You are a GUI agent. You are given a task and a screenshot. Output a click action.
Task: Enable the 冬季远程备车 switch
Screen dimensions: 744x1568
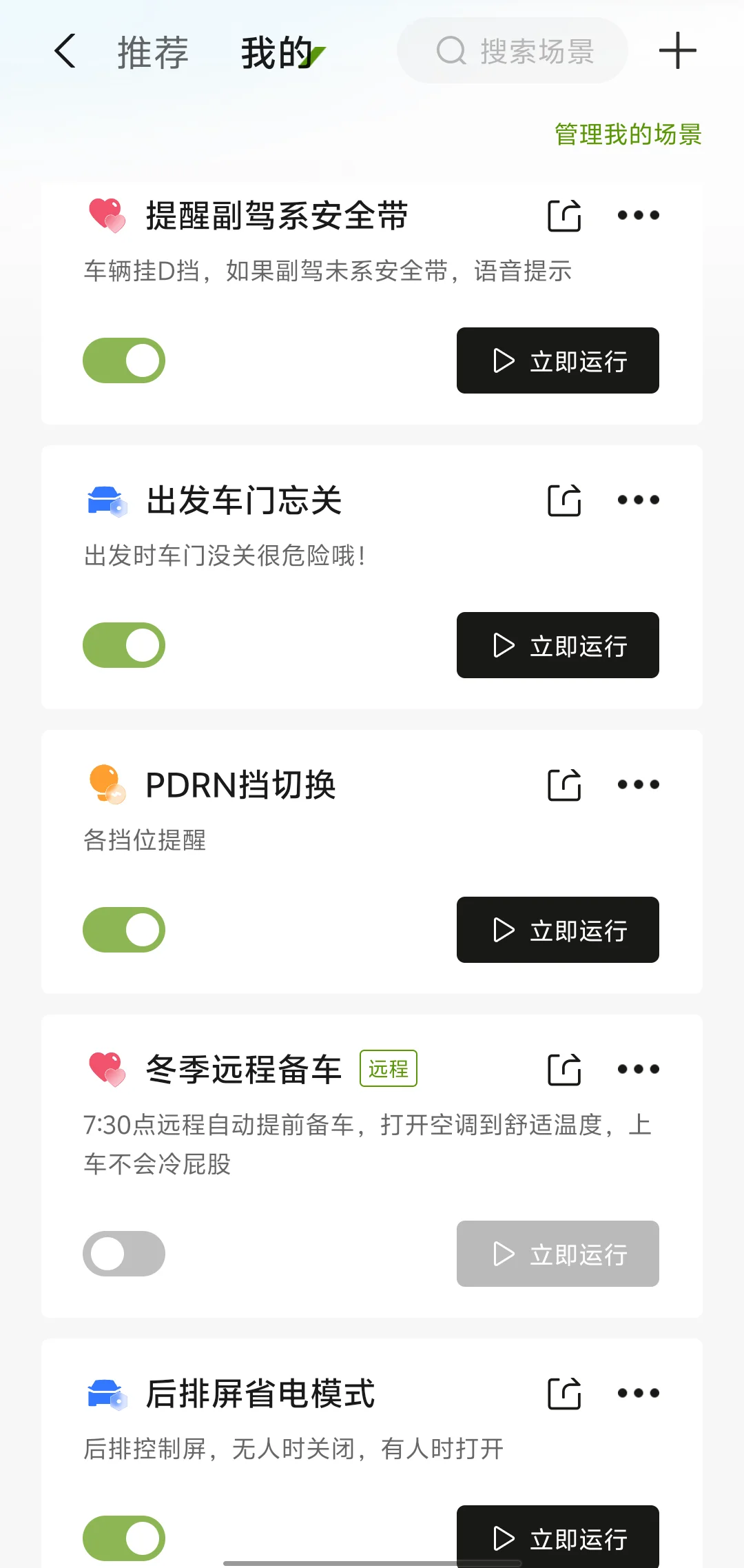coord(124,1254)
